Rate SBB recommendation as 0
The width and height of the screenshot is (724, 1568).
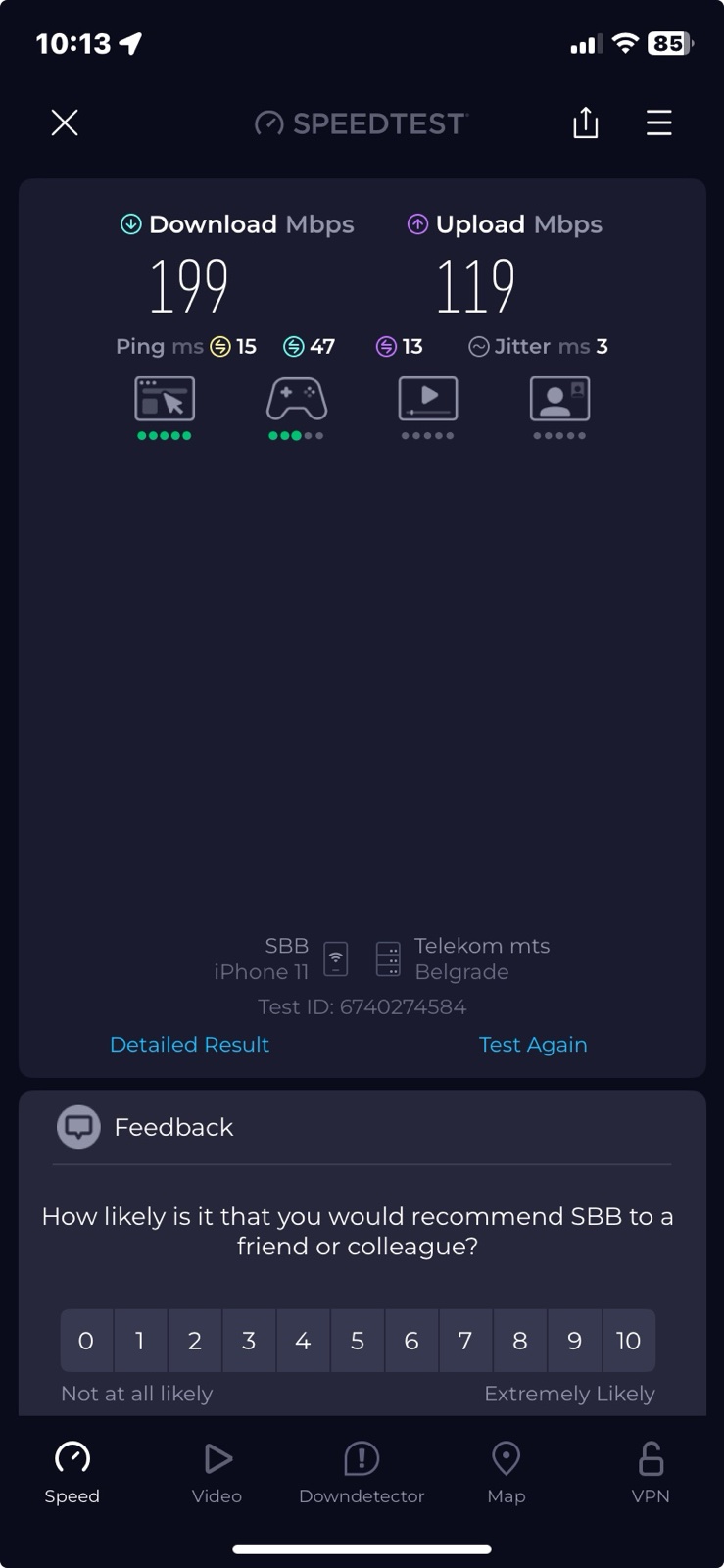[x=86, y=1341]
